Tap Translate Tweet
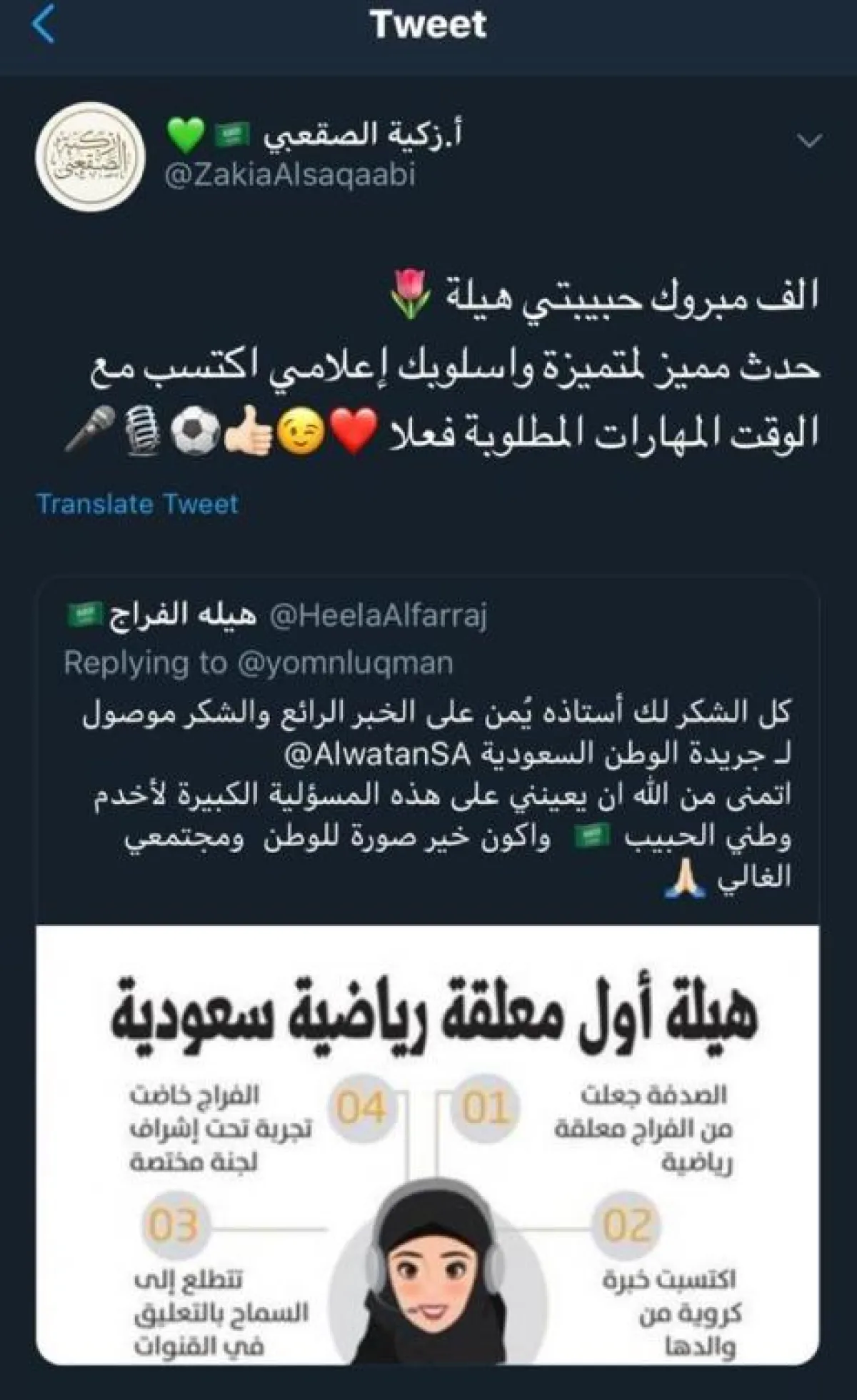 [x=138, y=504]
